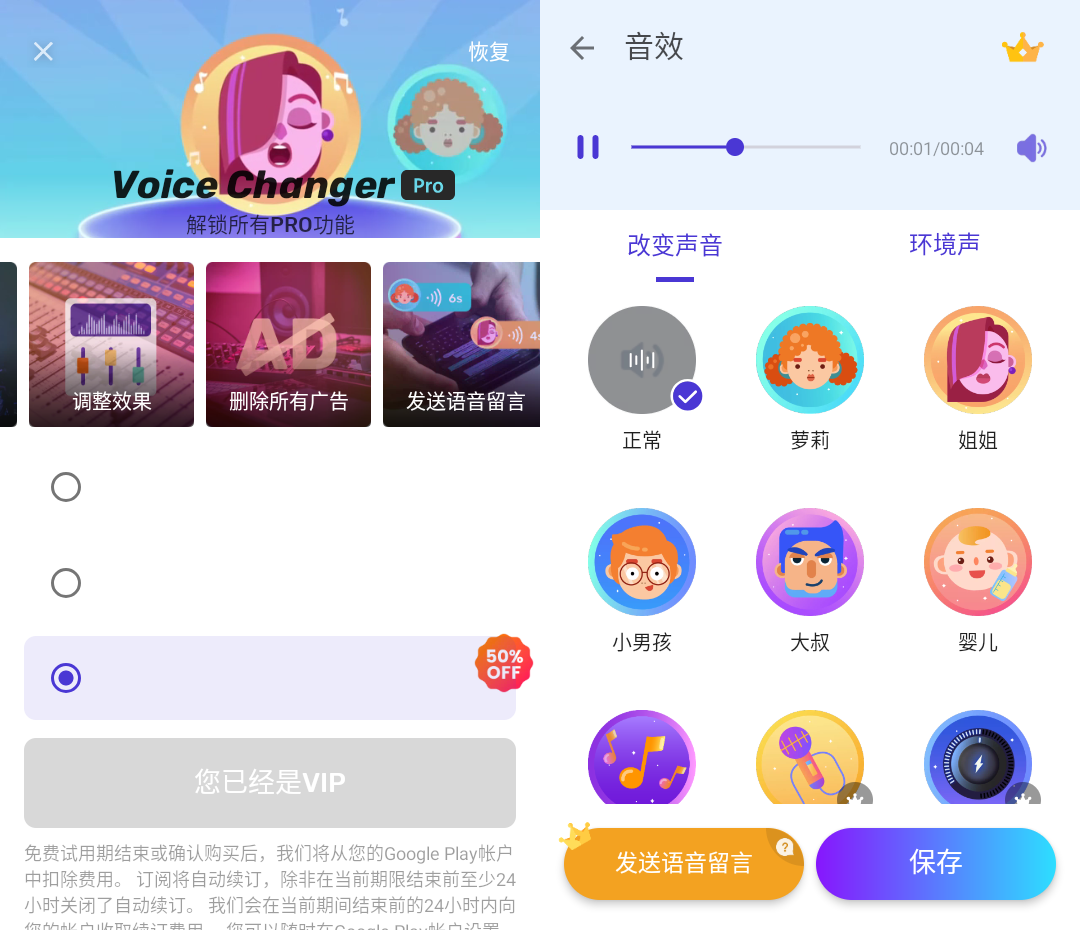Try the 婴儿 voice effect

[x=978, y=562]
